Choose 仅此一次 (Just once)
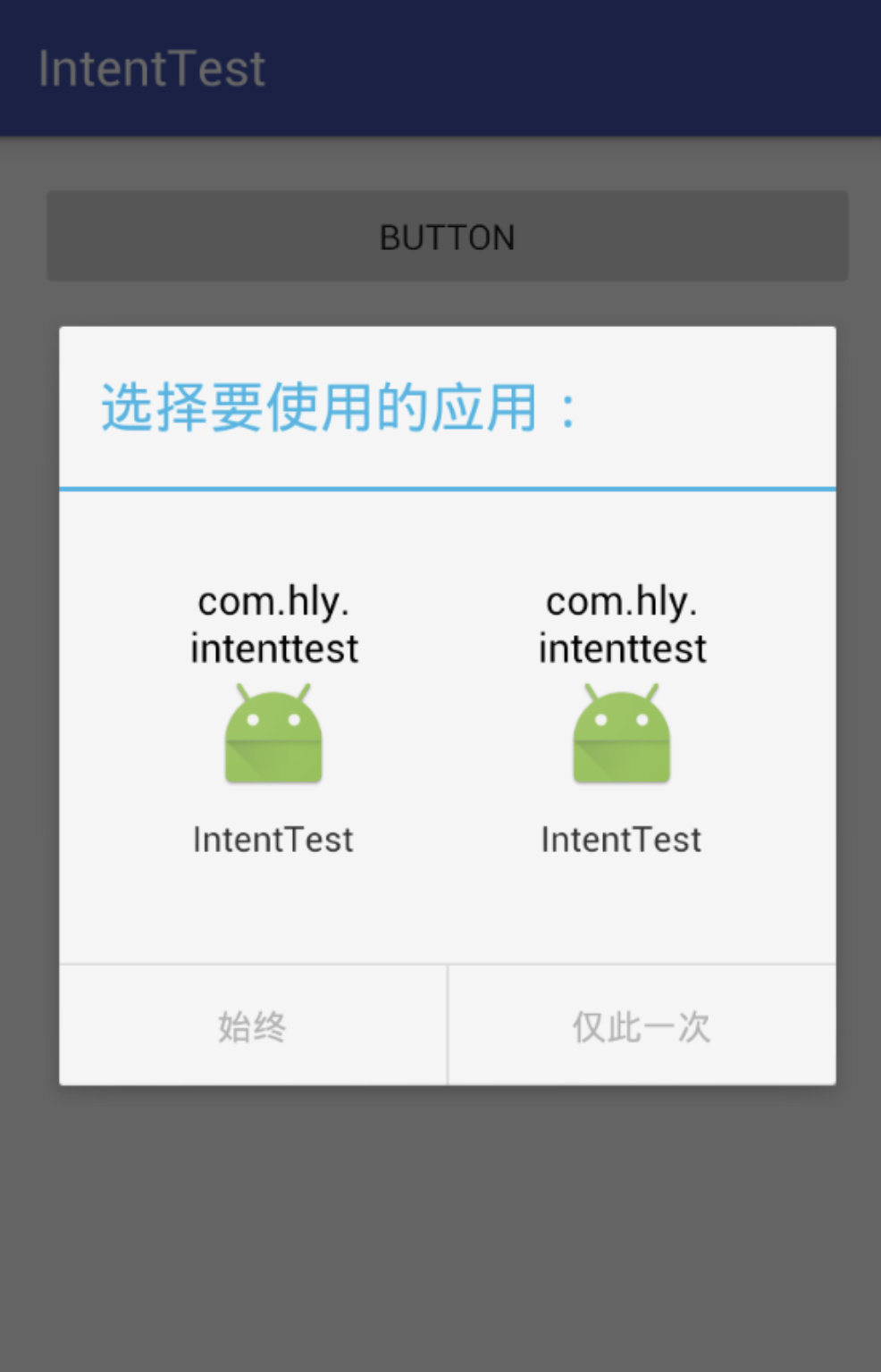Image resolution: width=881 pixels, height=1372 pixels. (x=642, y=1026)
